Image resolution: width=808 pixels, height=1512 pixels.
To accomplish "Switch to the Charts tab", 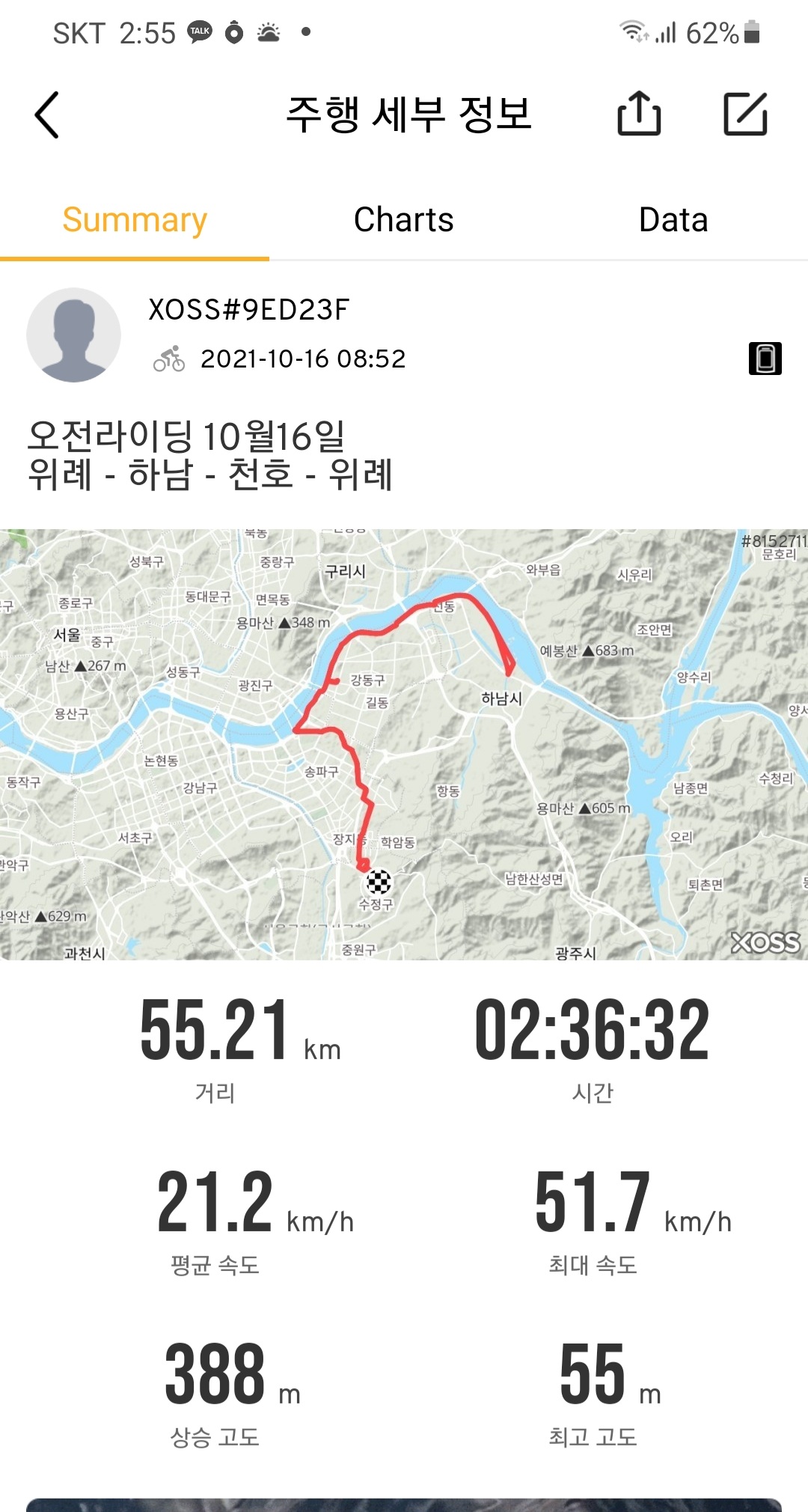I will 403,220.
